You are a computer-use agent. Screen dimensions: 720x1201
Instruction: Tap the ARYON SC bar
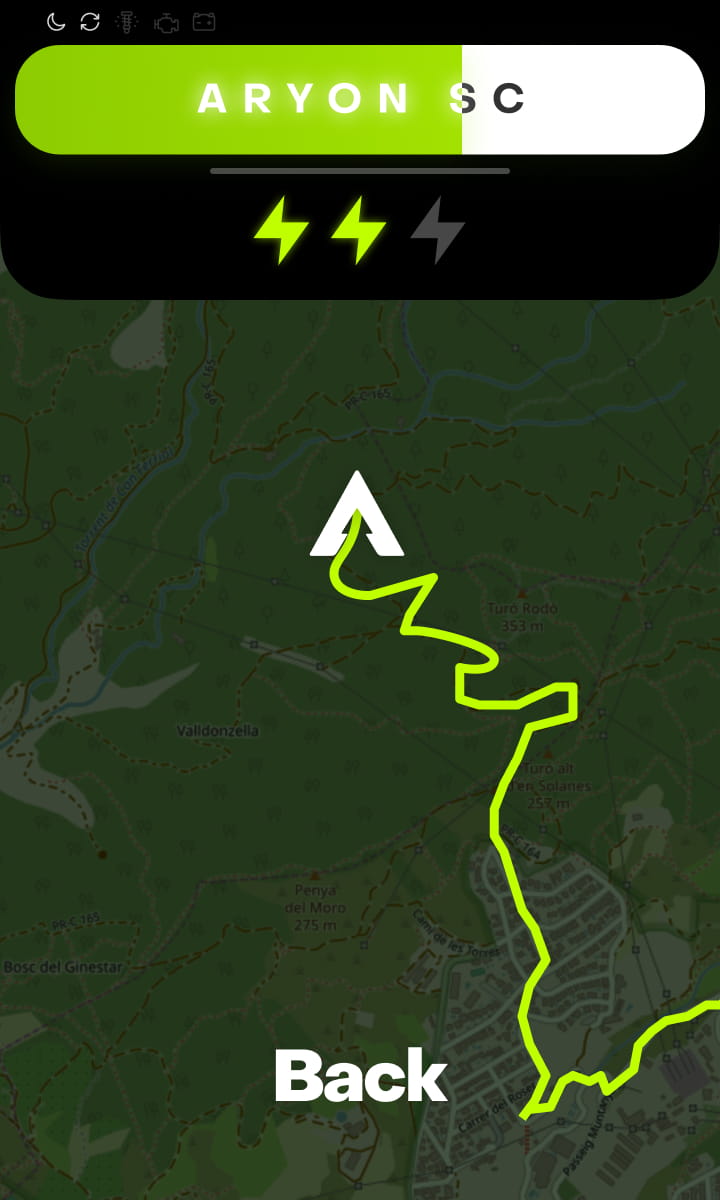click(x=360, y=99)
